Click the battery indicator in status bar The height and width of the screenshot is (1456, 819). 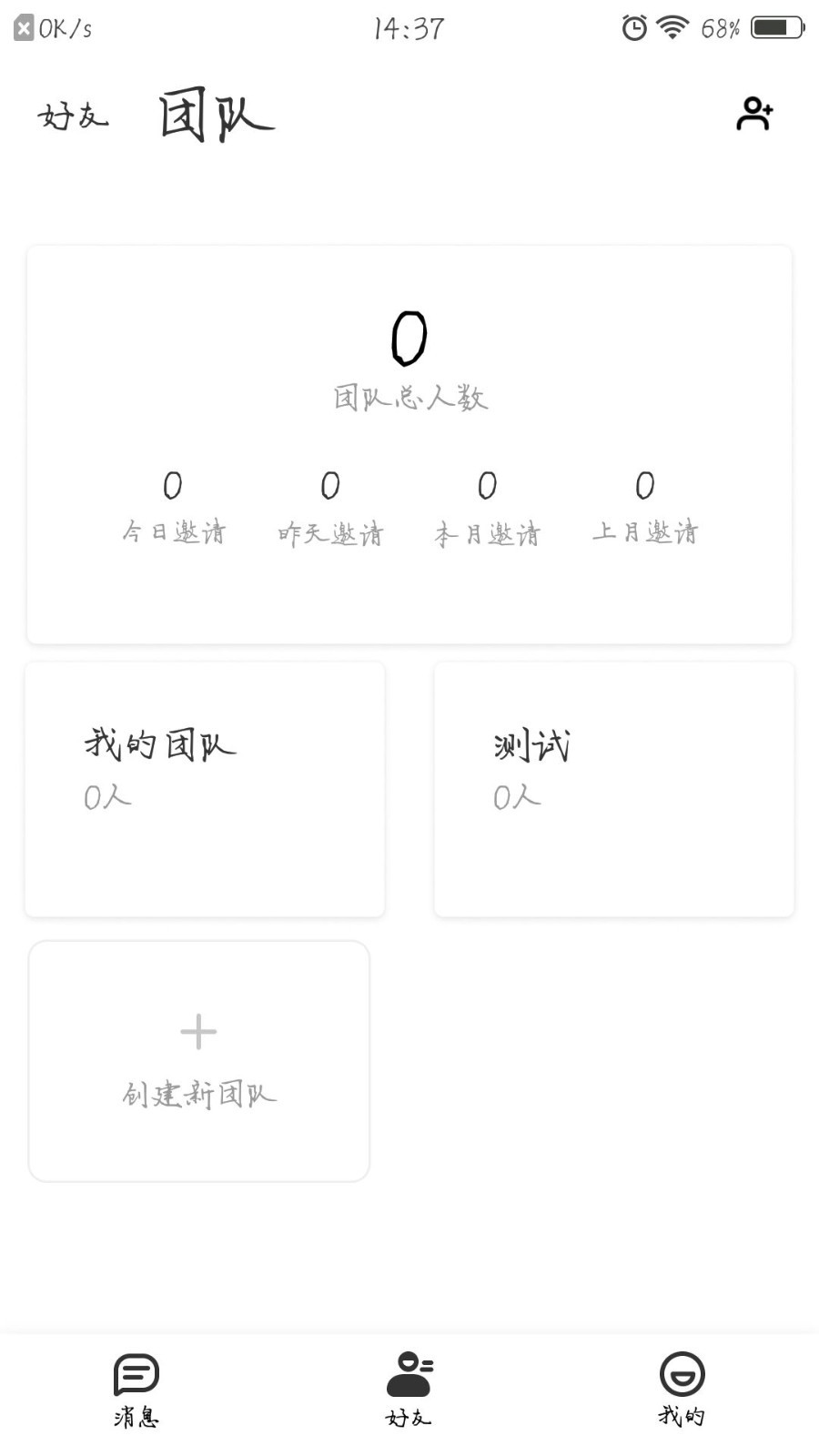point(774,27)
